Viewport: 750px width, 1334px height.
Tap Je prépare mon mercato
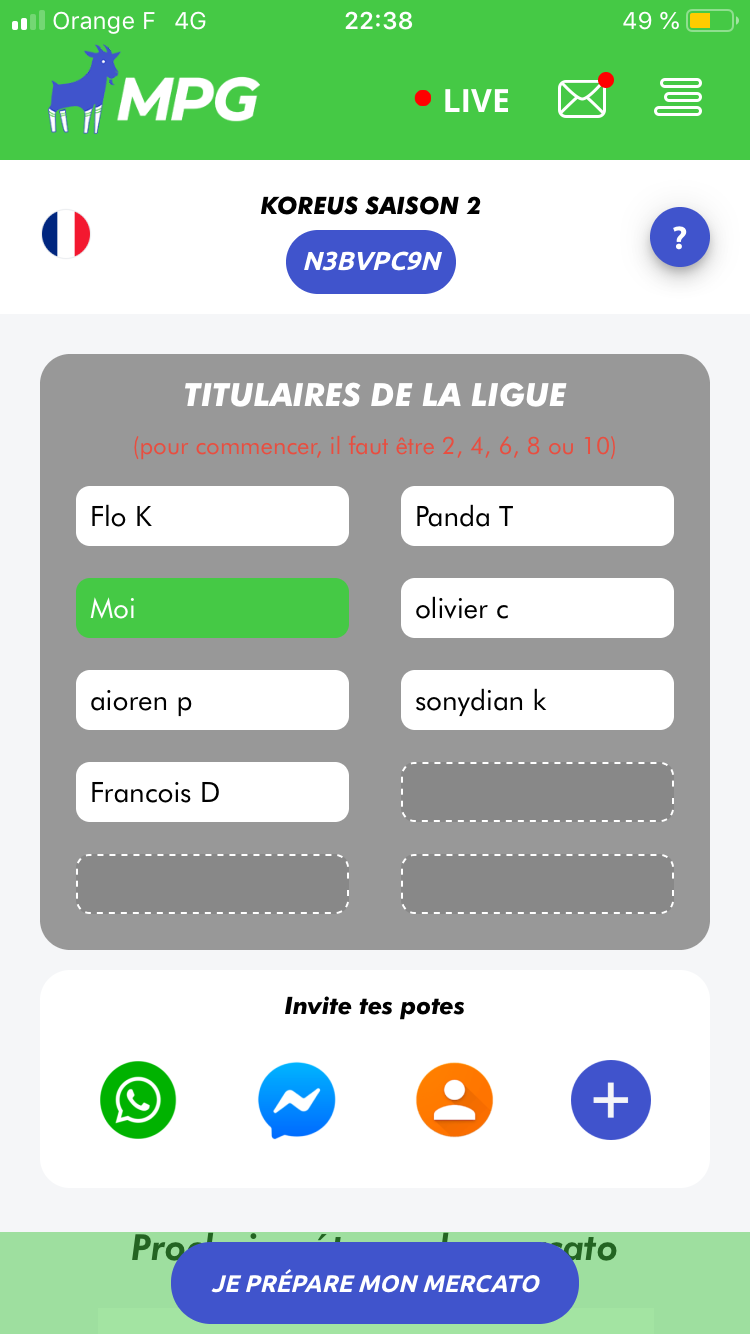375,1283
